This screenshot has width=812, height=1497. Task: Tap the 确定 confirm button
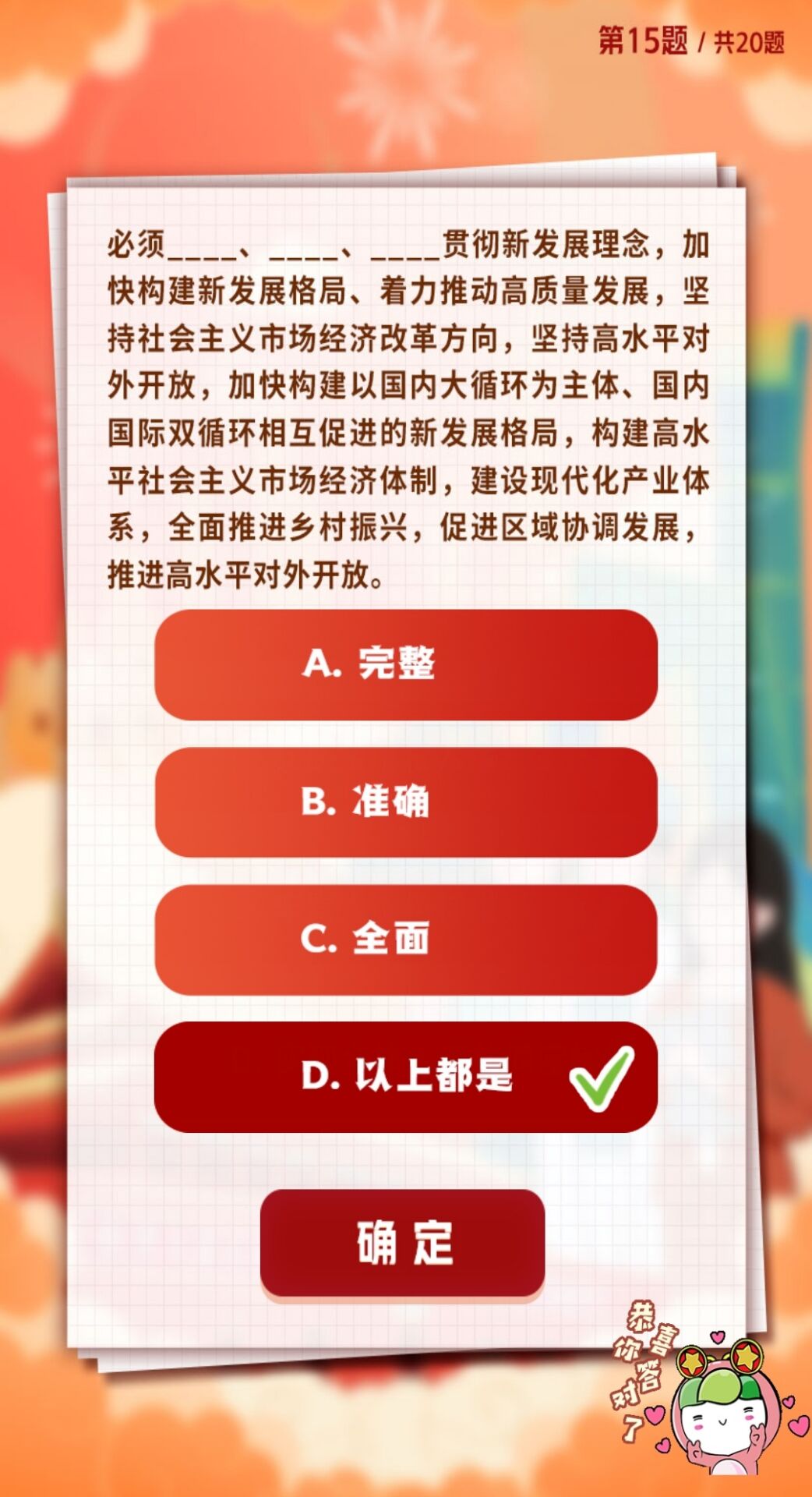point(402,1243)
